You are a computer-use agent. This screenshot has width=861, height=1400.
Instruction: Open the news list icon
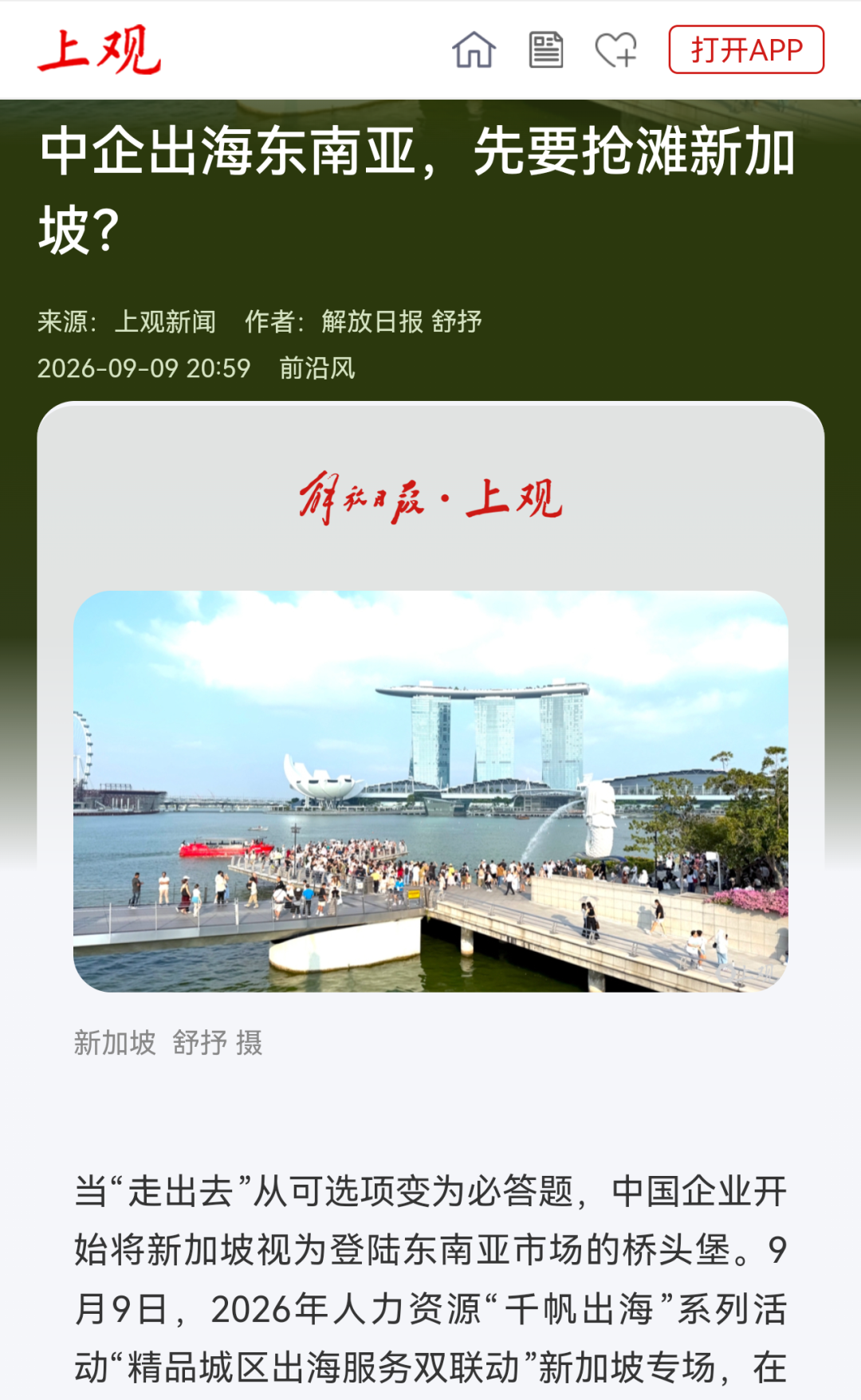546,49
